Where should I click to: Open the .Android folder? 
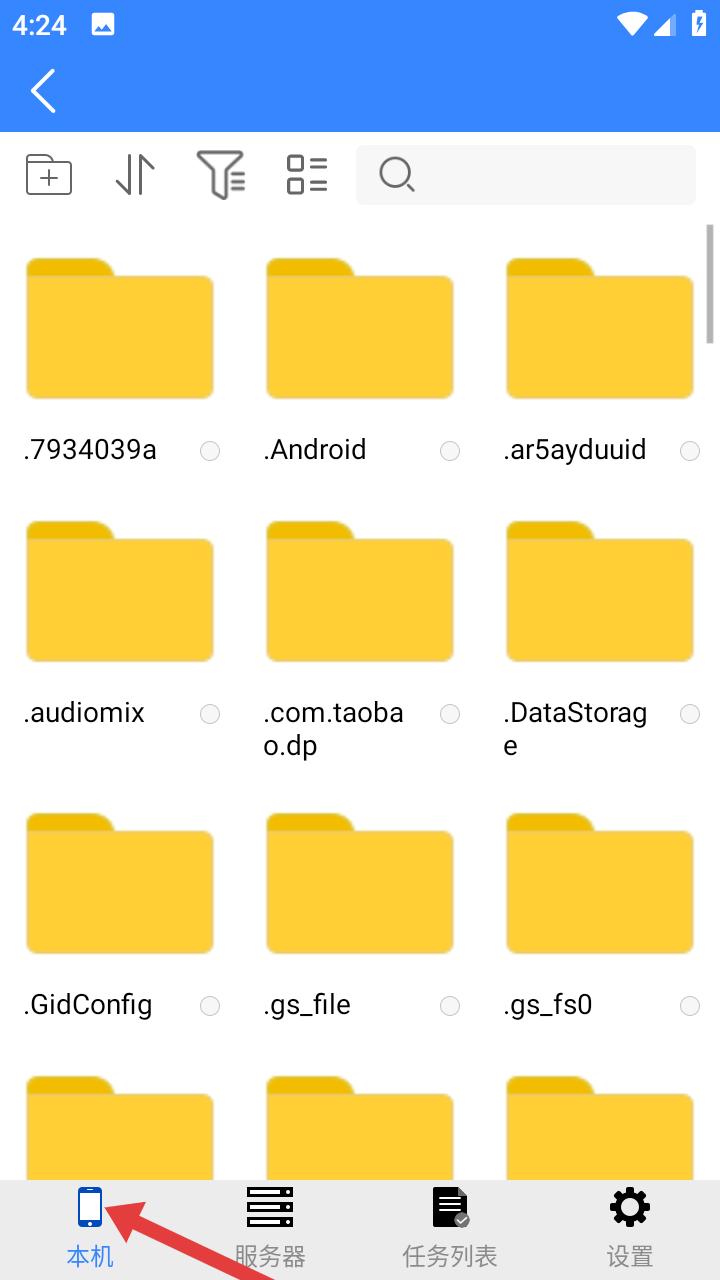click(x=360, y=328)
